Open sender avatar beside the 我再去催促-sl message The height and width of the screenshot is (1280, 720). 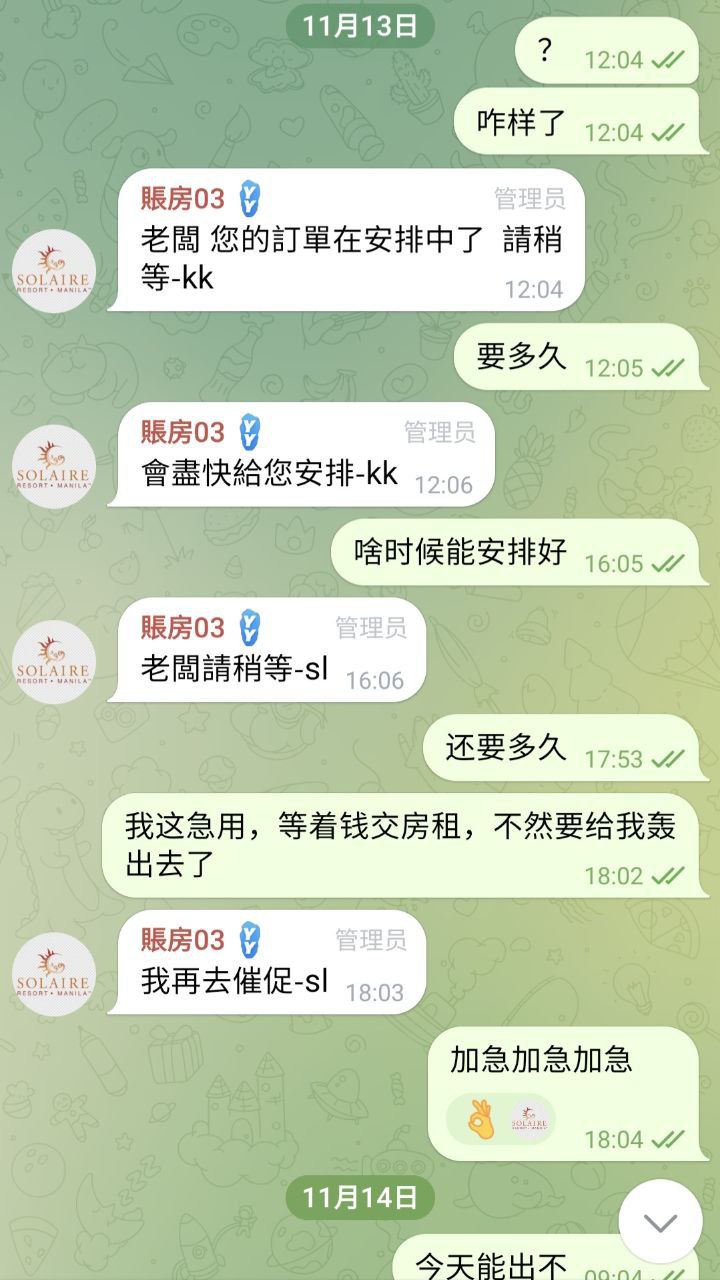point(54,974)
